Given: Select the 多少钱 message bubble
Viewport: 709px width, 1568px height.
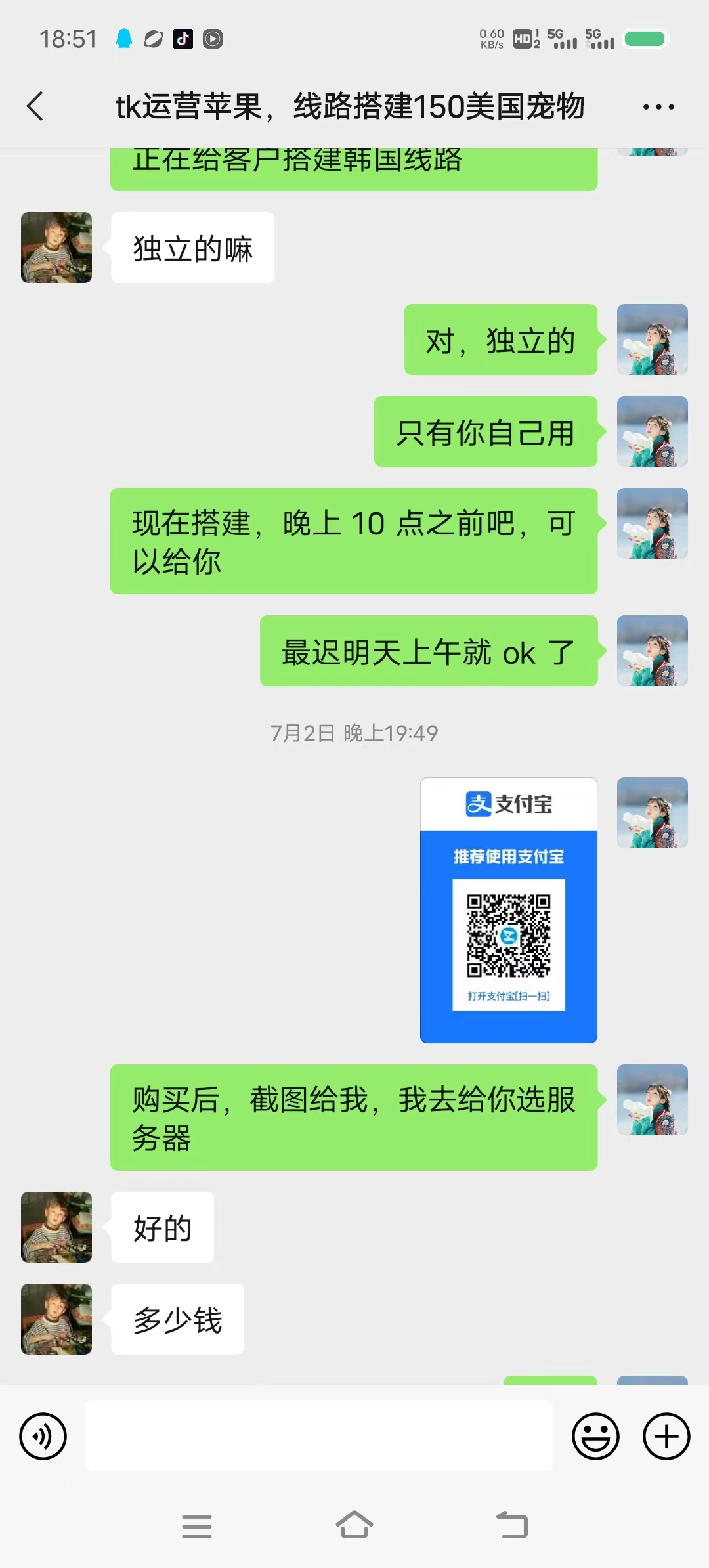Looking at the screenshot, I should (177, 1320).
